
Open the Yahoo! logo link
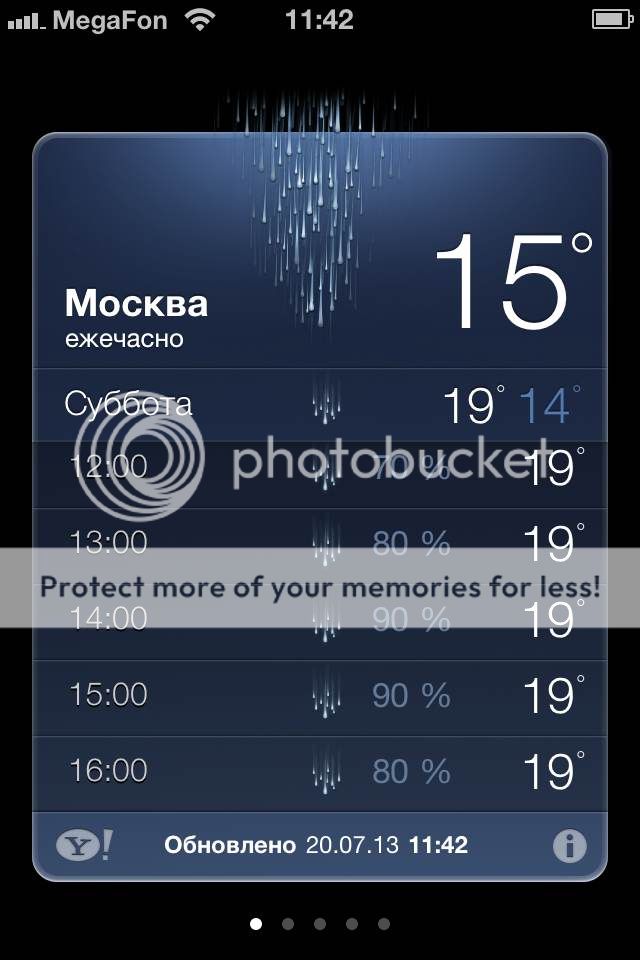click(84, 845)
